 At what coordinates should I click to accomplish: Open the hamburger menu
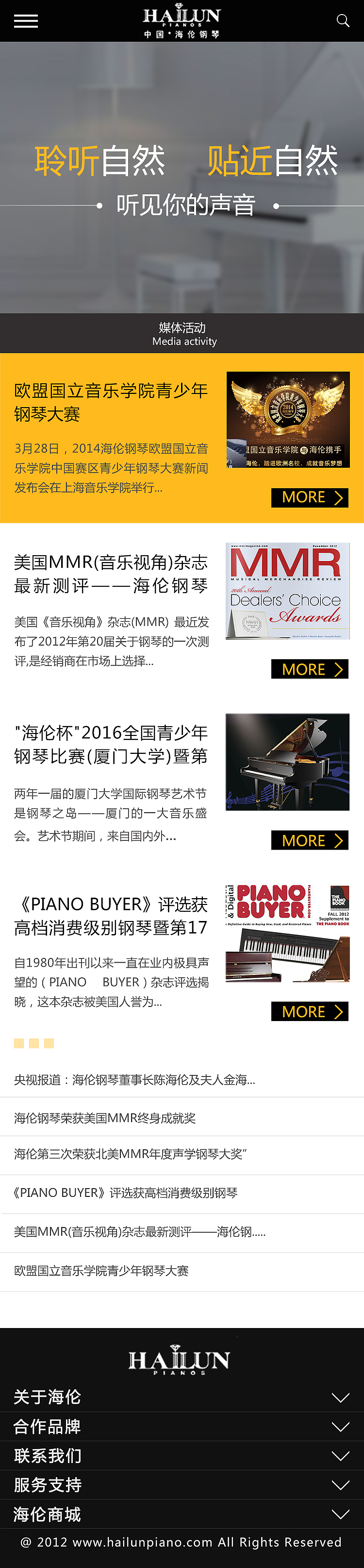tap(26, 21)
